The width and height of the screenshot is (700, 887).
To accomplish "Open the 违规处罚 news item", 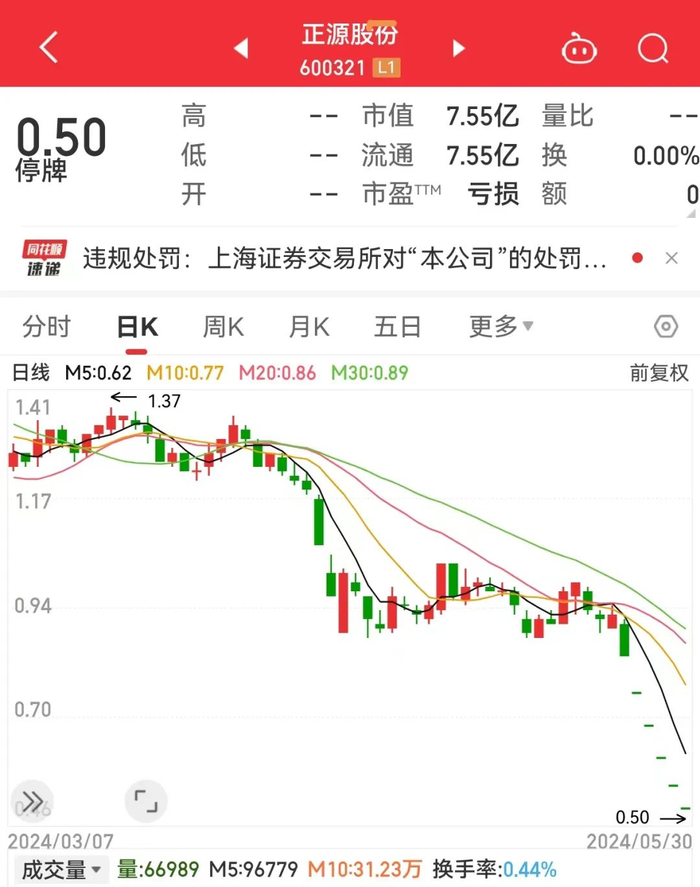I will 344,259.
